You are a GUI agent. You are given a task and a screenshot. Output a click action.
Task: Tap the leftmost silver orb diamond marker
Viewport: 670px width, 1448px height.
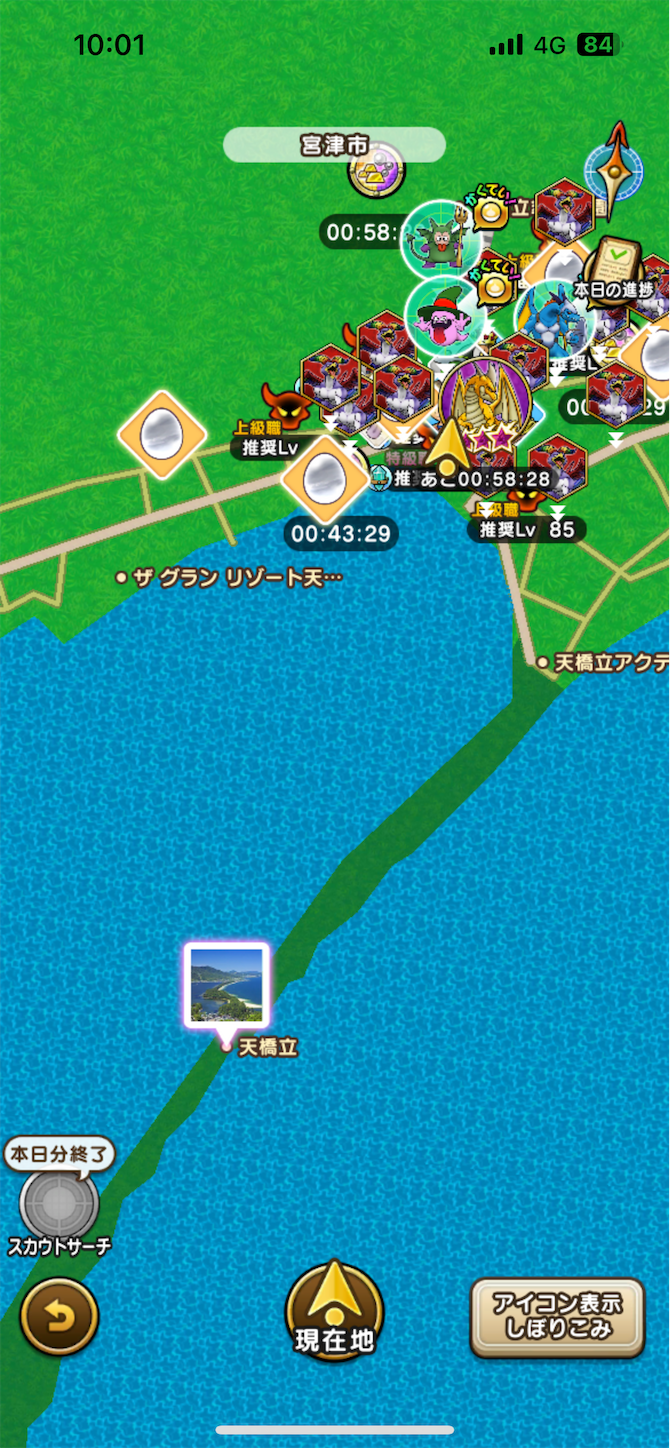tap(162, 435)
